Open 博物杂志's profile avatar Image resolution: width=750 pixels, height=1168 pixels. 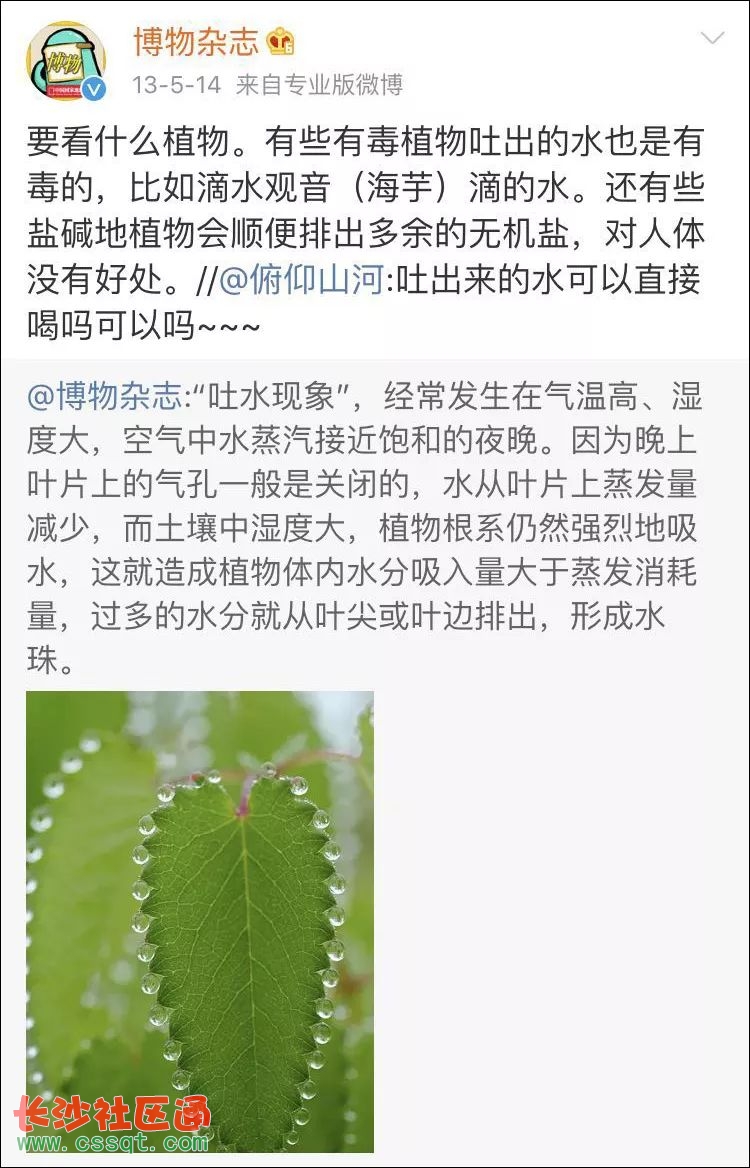[x=66, y=62]
